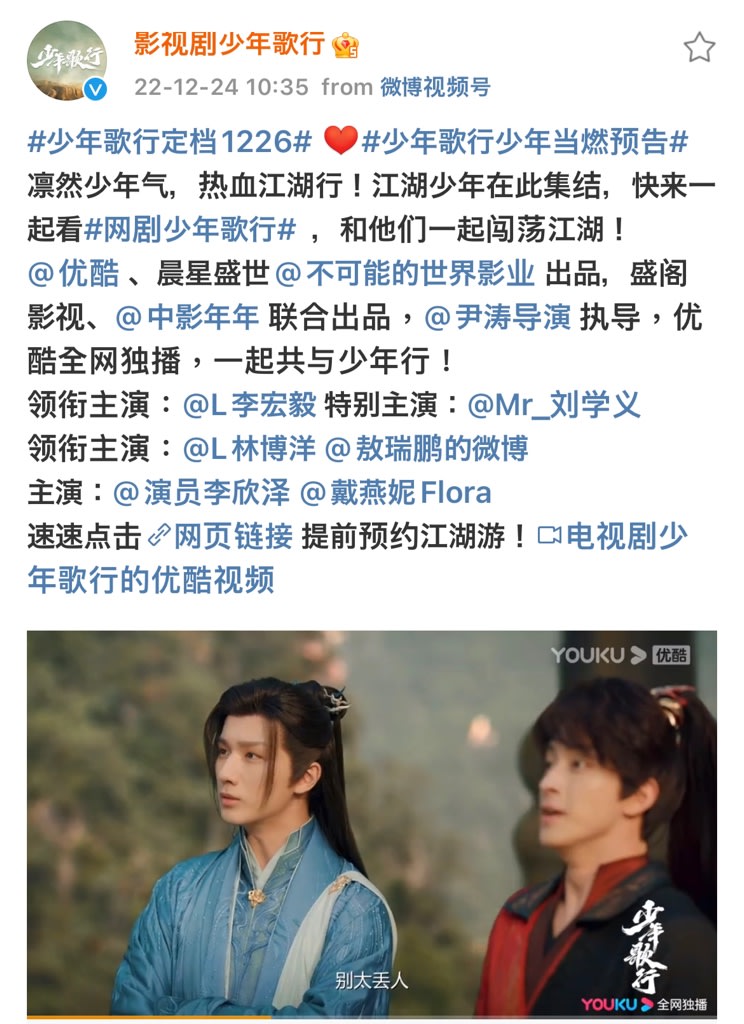744x1024 pixels.
Task: Open the @中影年年 mention
Action: [x=188, y=318]
